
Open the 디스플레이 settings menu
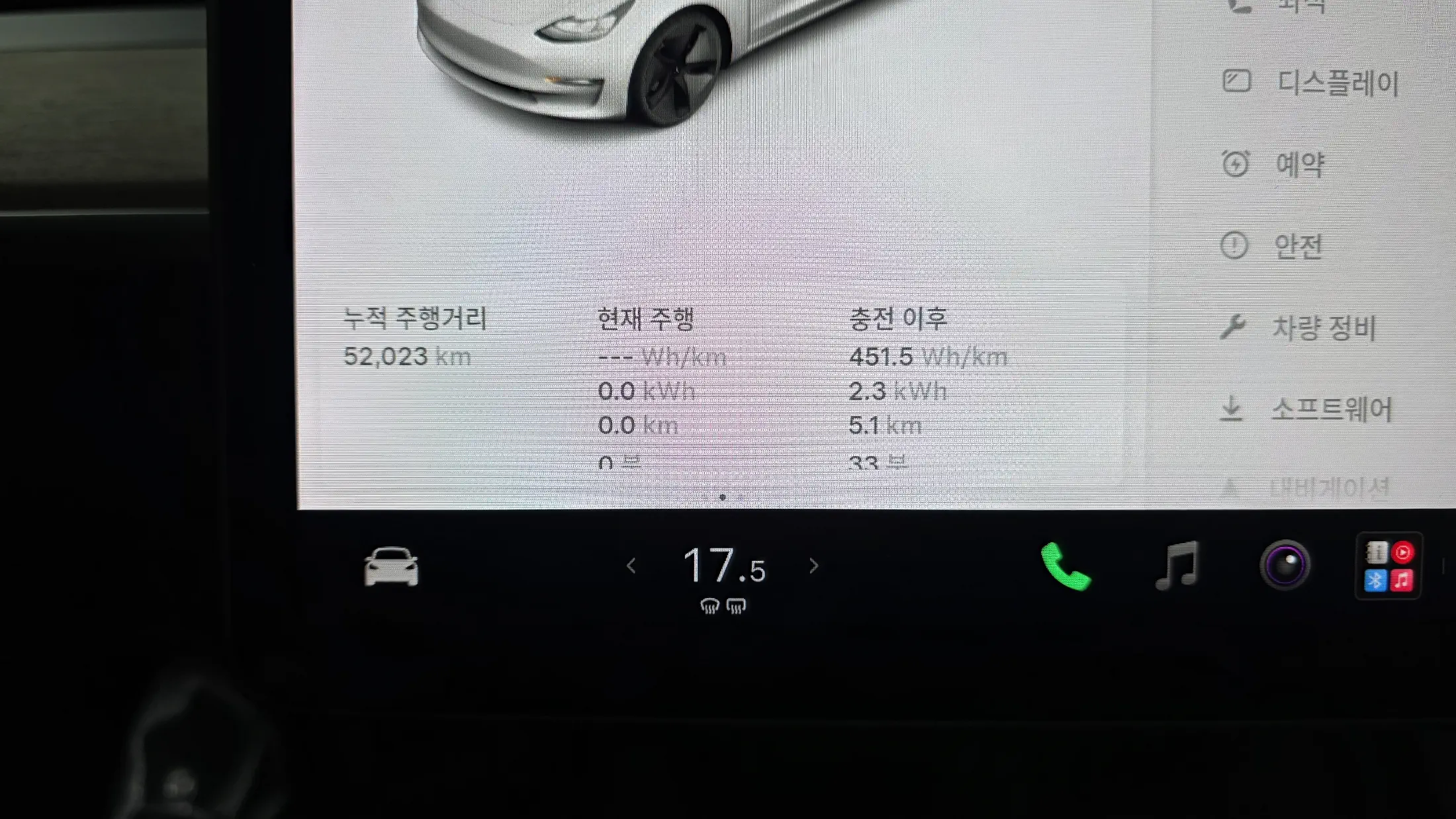1310,83
